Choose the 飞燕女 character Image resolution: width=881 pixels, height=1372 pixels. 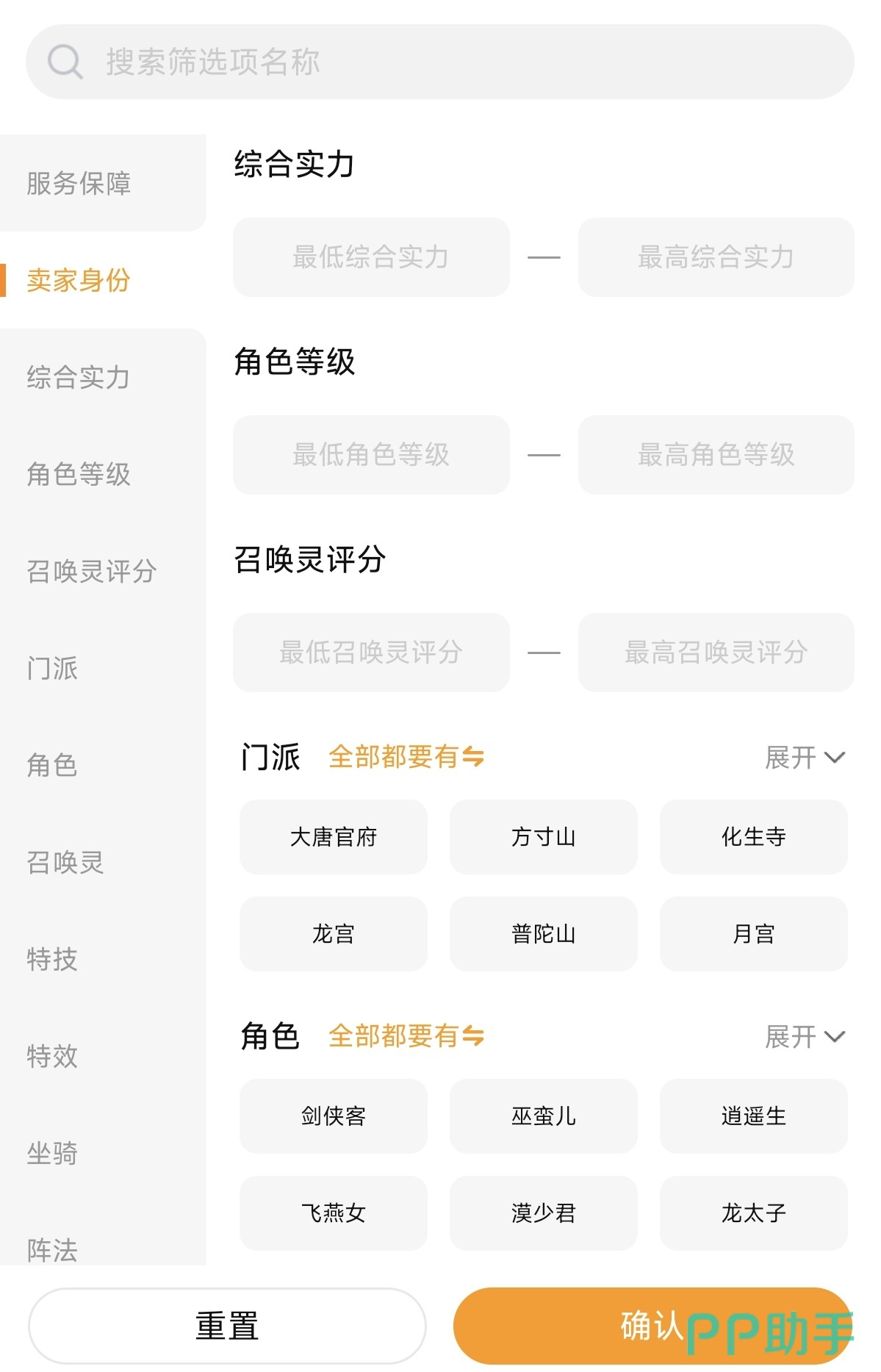pyautogui.click(x=333, y=1213)
